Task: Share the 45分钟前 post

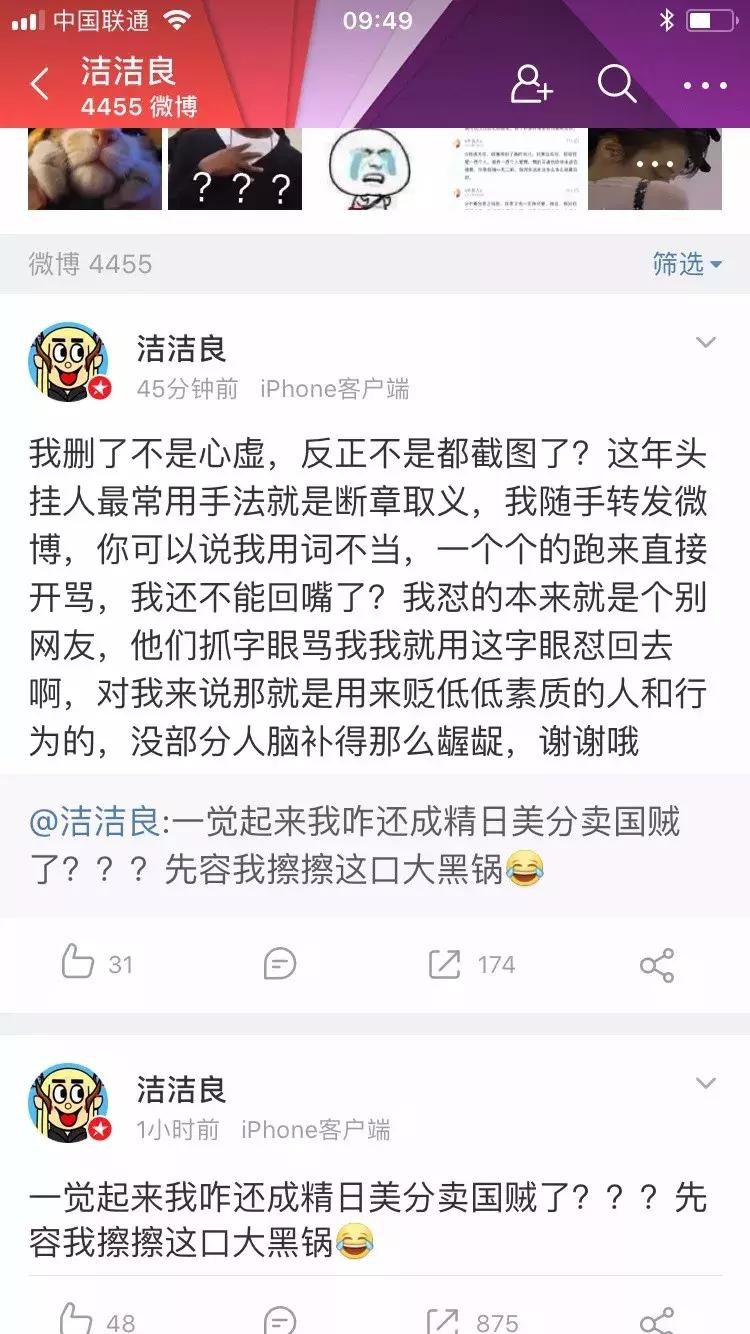Action: (x=657, y=965)
